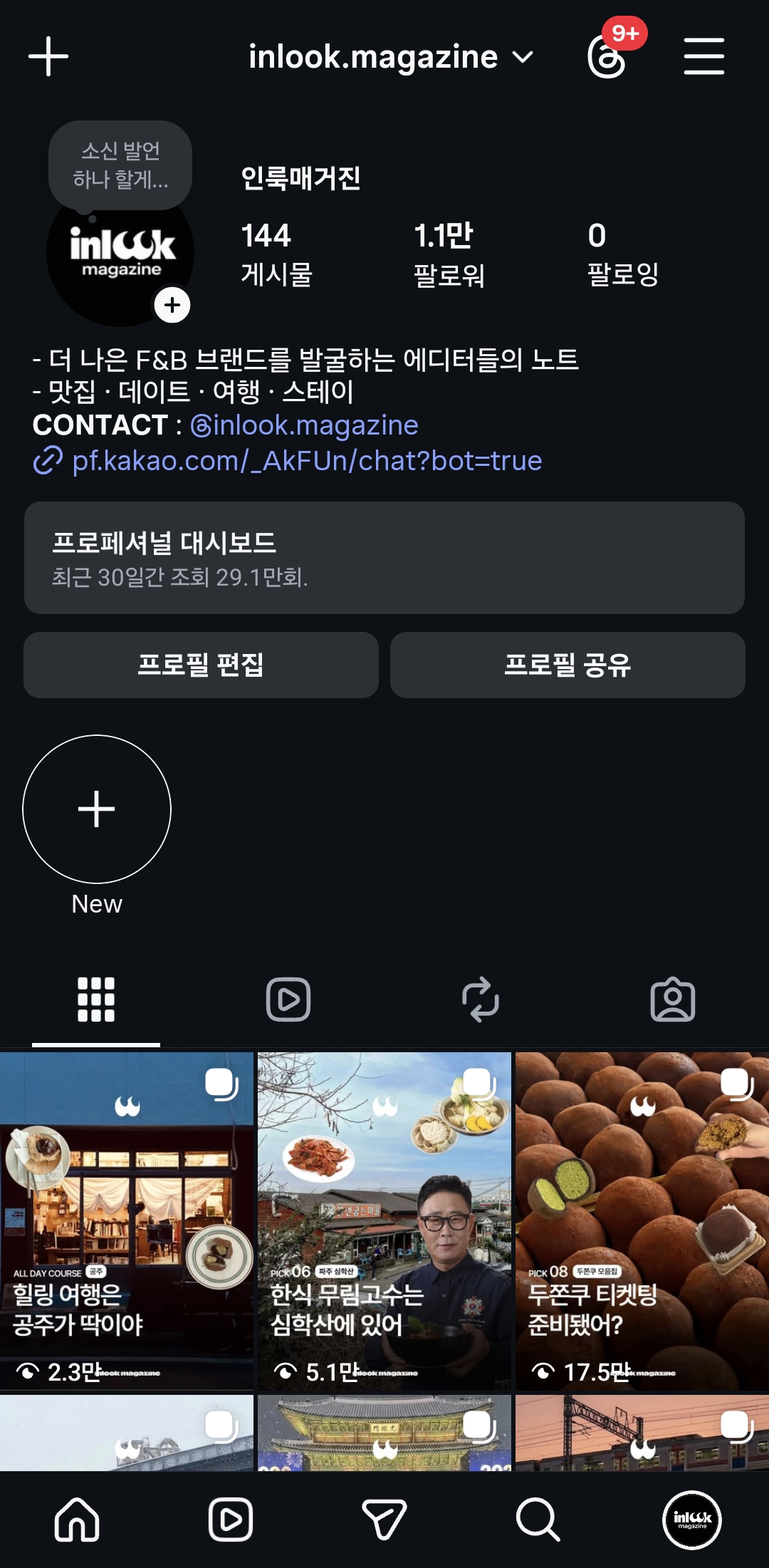Switch to the Reels profile tab

[288, 1000]
